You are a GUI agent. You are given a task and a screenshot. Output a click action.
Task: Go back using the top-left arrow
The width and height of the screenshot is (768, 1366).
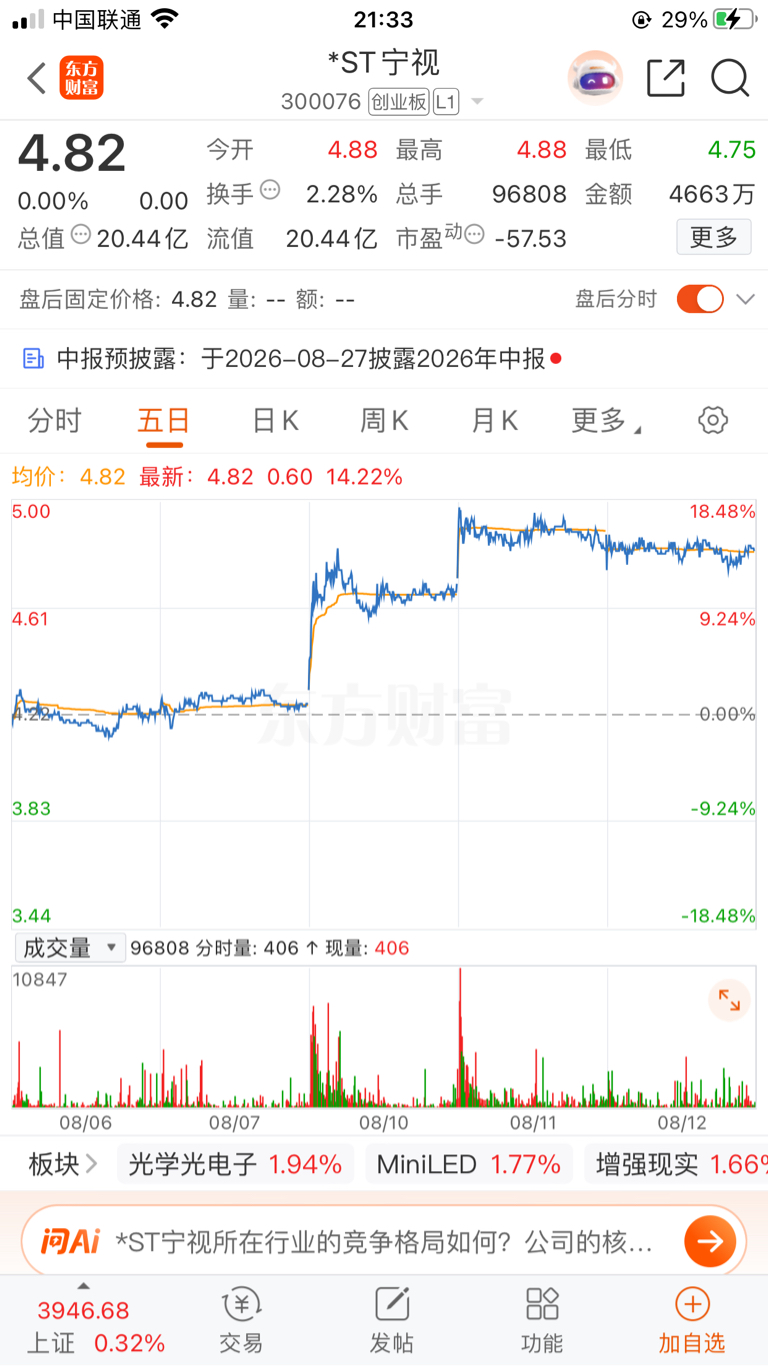(x=36, y=78)
